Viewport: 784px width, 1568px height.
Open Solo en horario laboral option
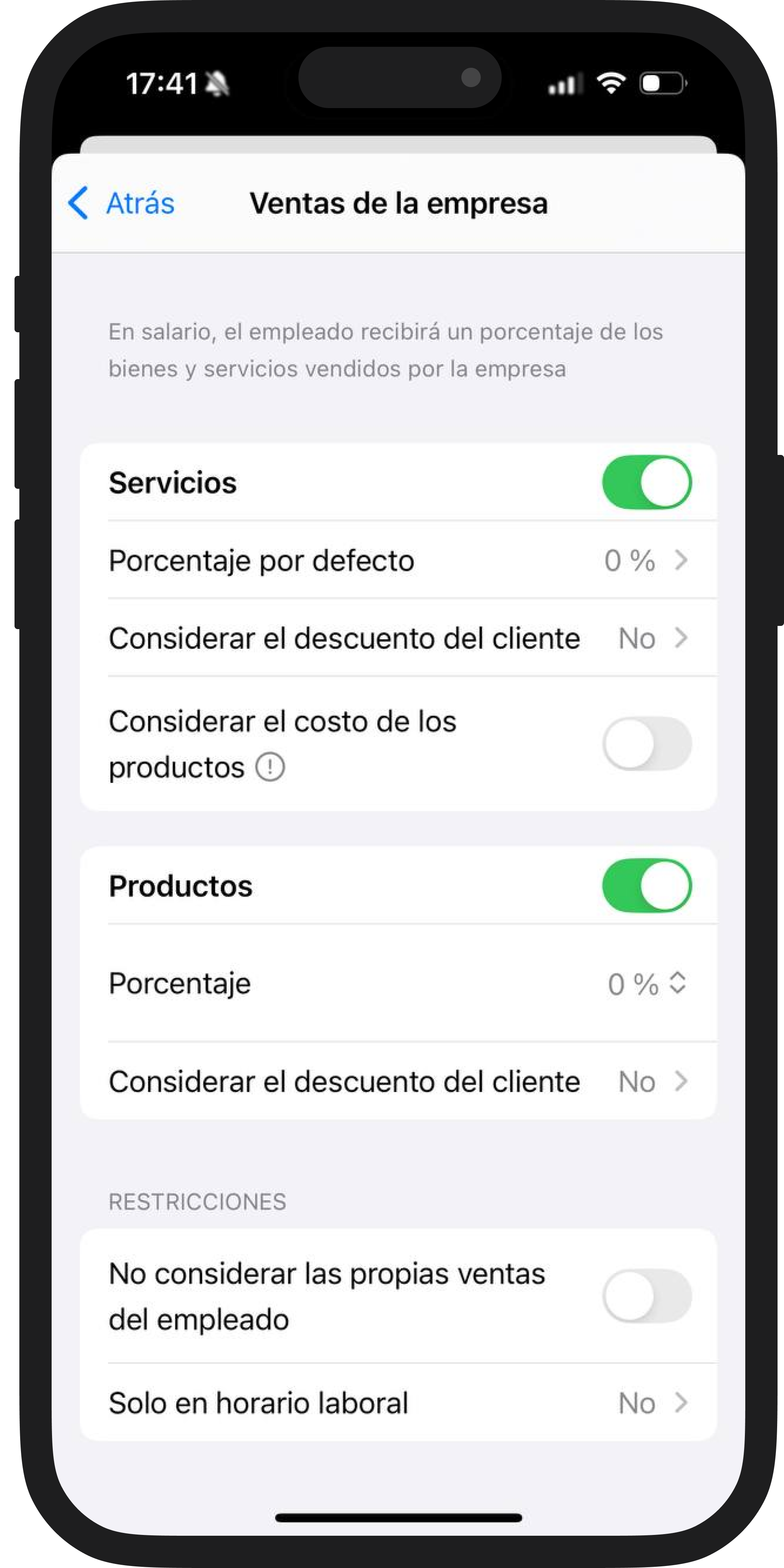[x=398, y=1403]
